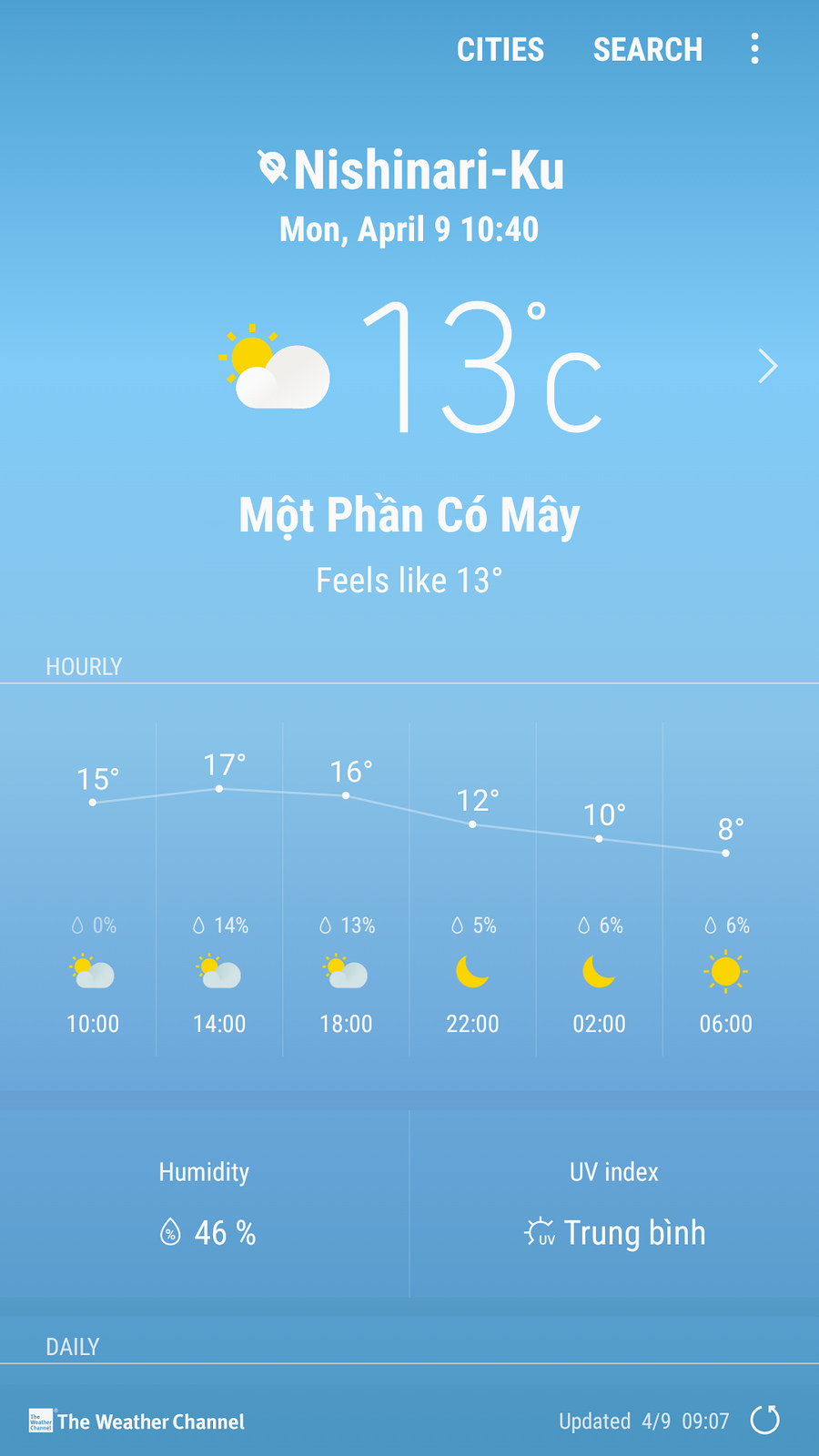Tap SEARCH to find a city

click(x=647, y=49)
